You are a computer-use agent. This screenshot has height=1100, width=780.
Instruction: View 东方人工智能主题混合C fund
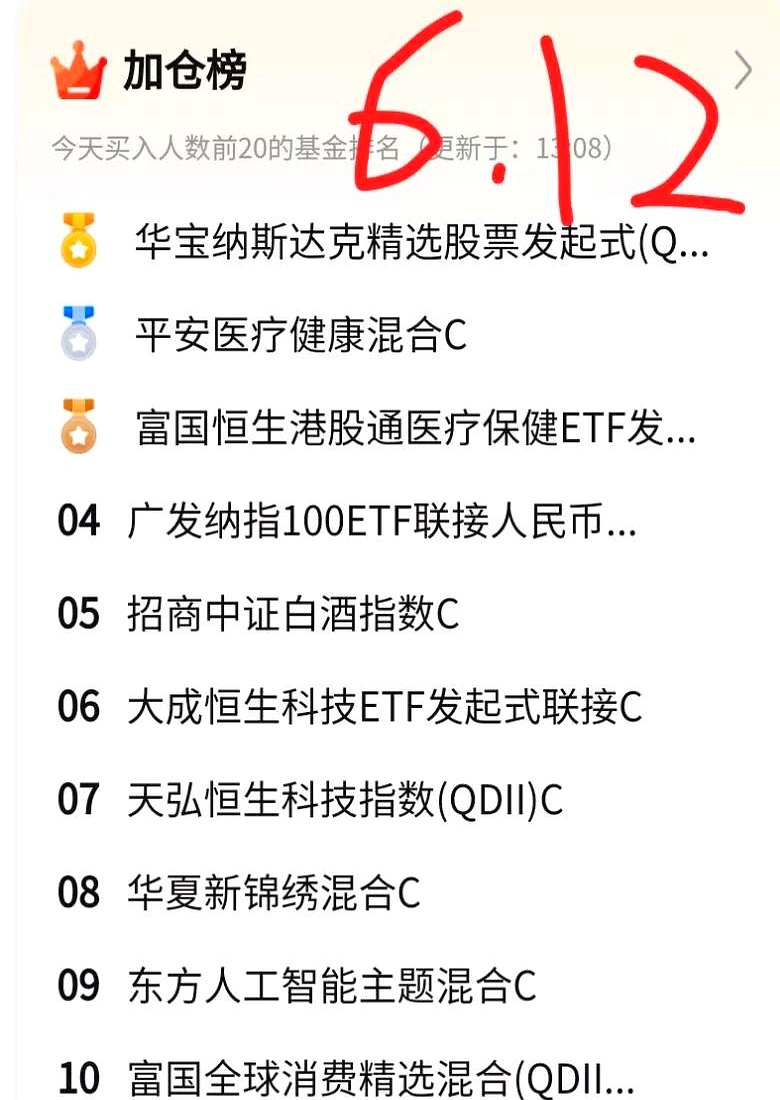coord(332,985)
